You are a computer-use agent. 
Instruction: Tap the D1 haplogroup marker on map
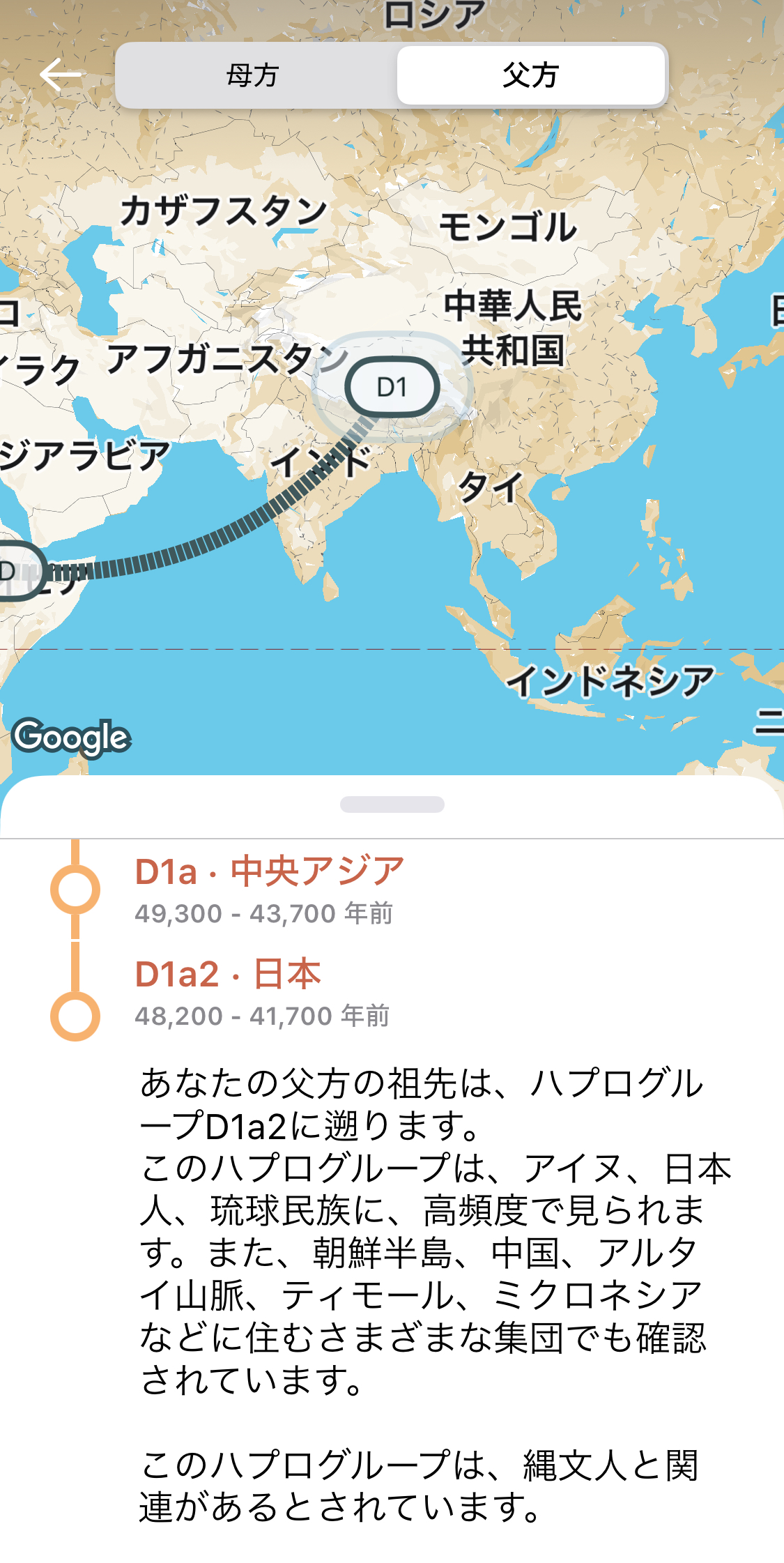coord(392,387)
